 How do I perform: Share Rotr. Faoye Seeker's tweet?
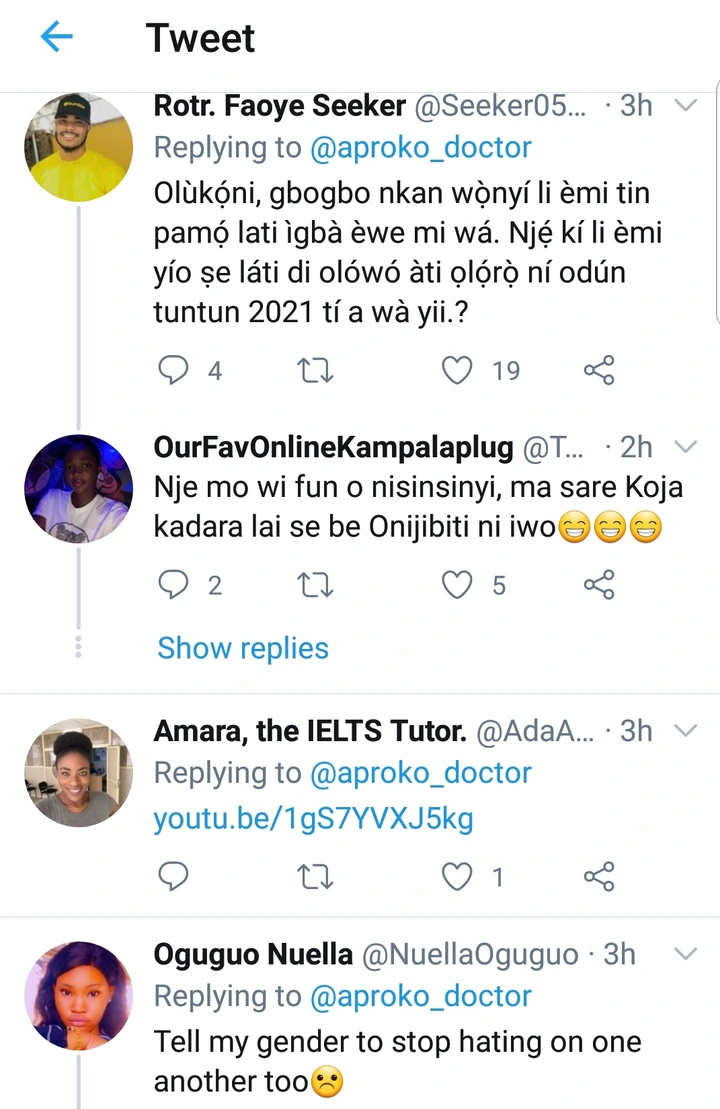point(598,371)
